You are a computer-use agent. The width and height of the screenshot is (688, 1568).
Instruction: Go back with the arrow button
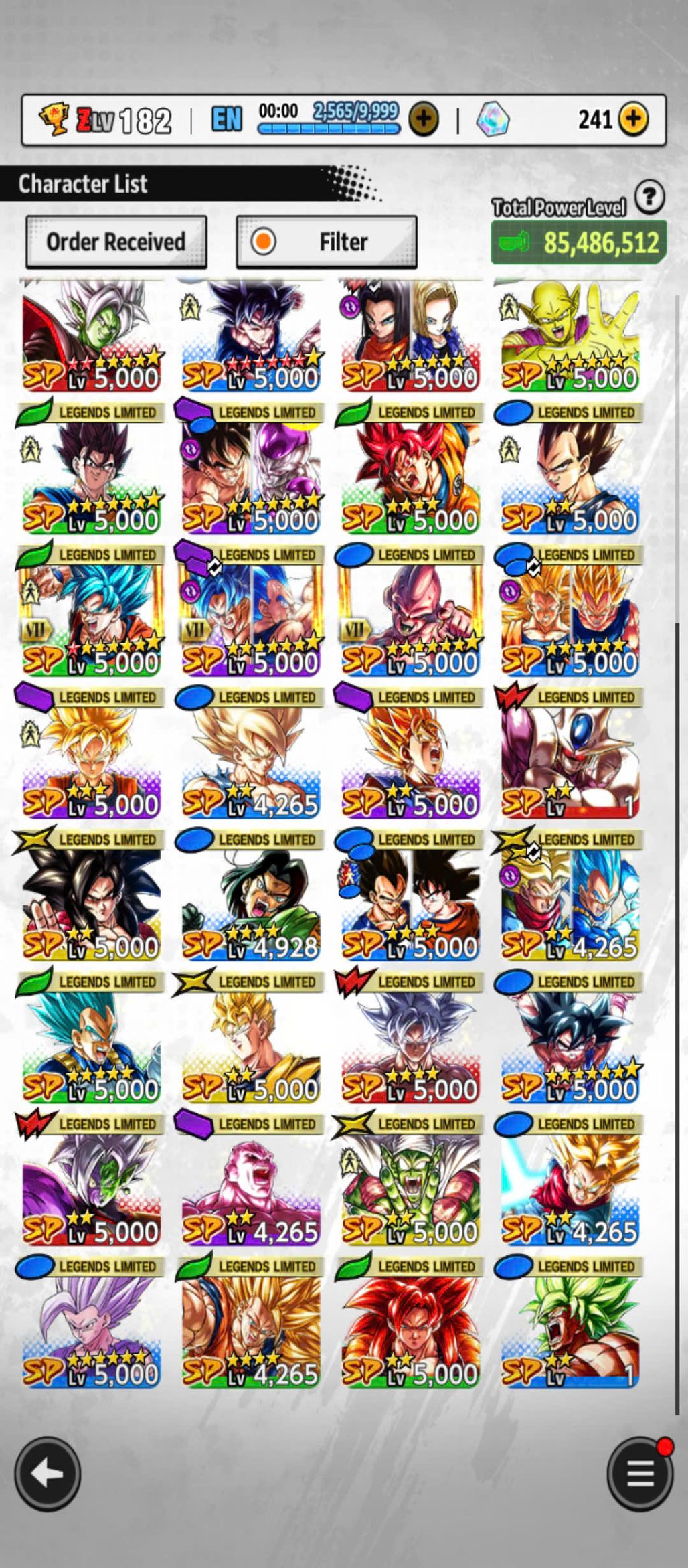48,1474
